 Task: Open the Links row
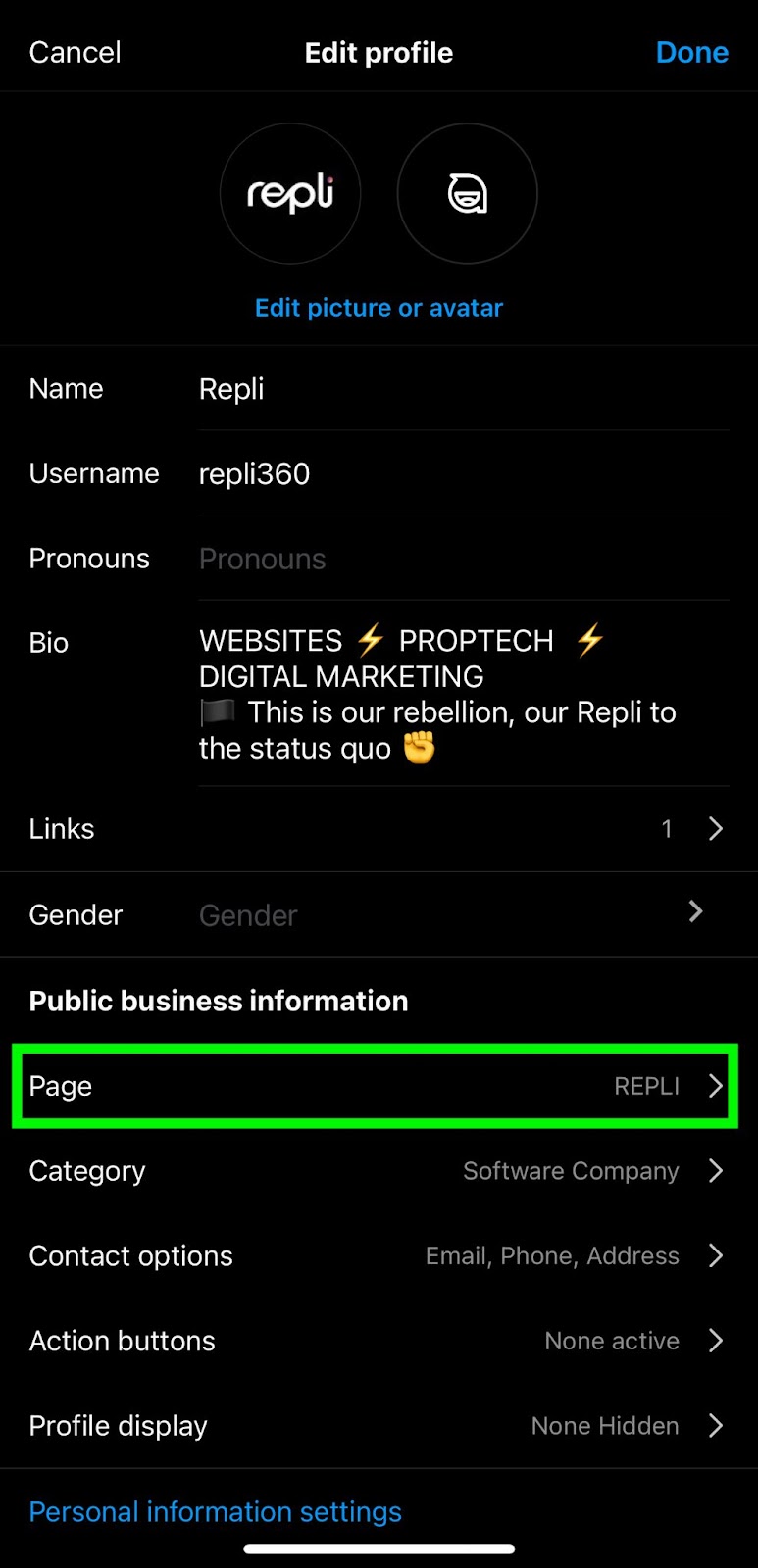[x=379, y=829]
